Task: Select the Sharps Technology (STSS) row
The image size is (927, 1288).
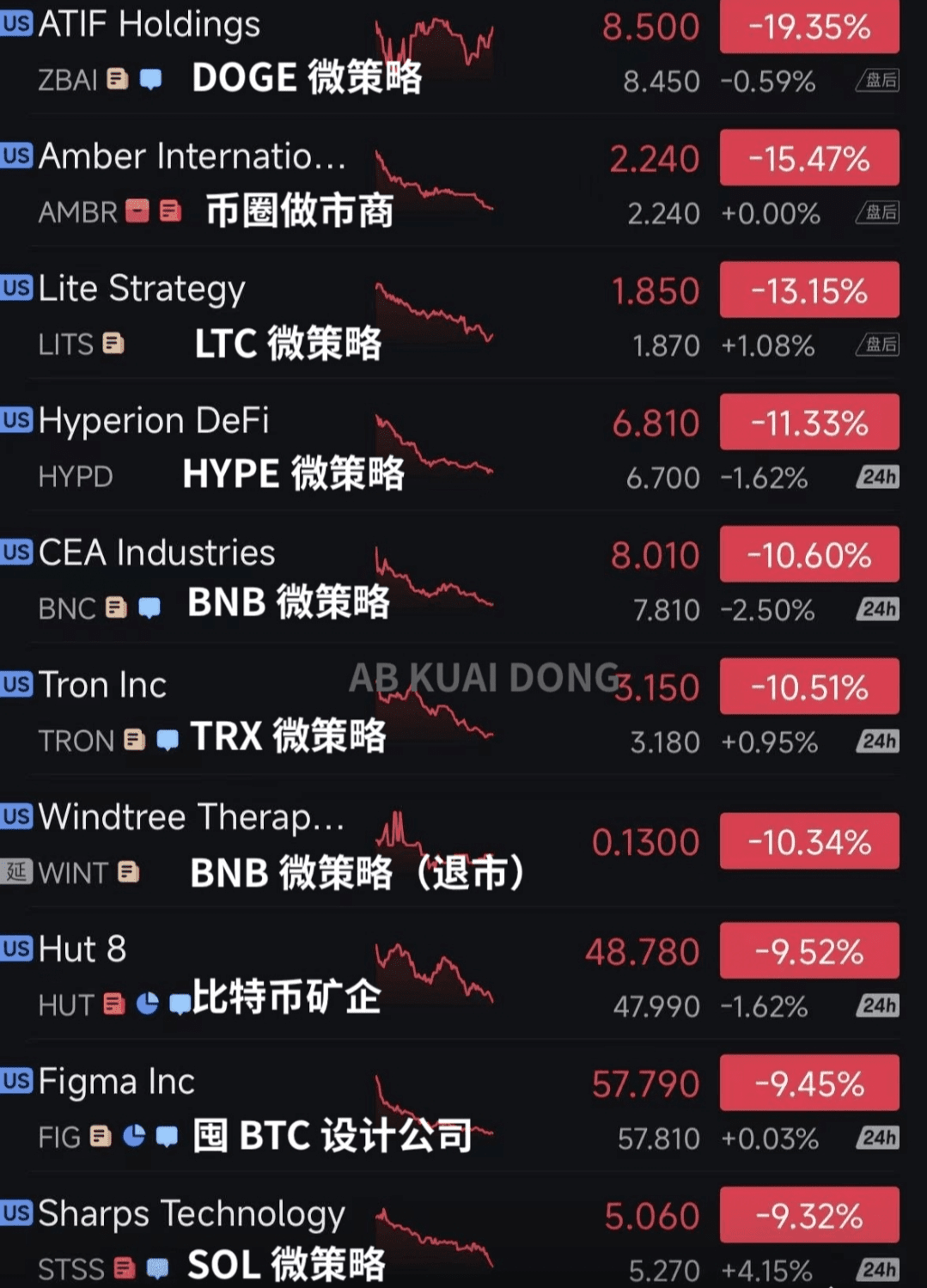Action: (x=192, y=1214)
